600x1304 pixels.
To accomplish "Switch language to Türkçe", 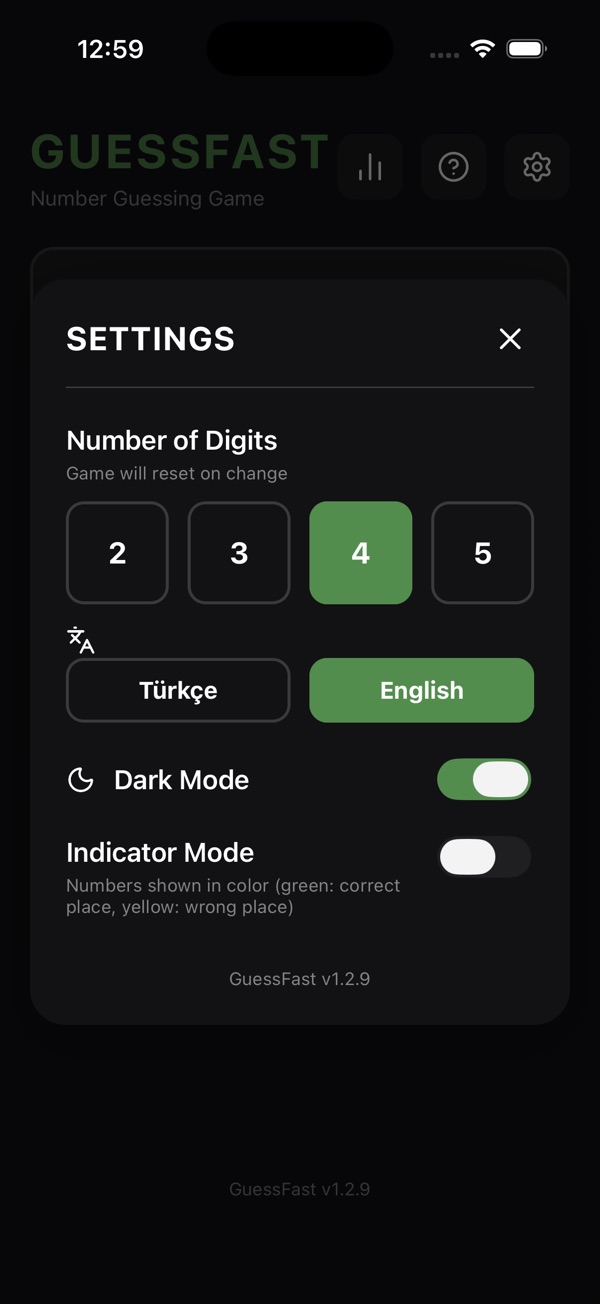I will [178, 690].
